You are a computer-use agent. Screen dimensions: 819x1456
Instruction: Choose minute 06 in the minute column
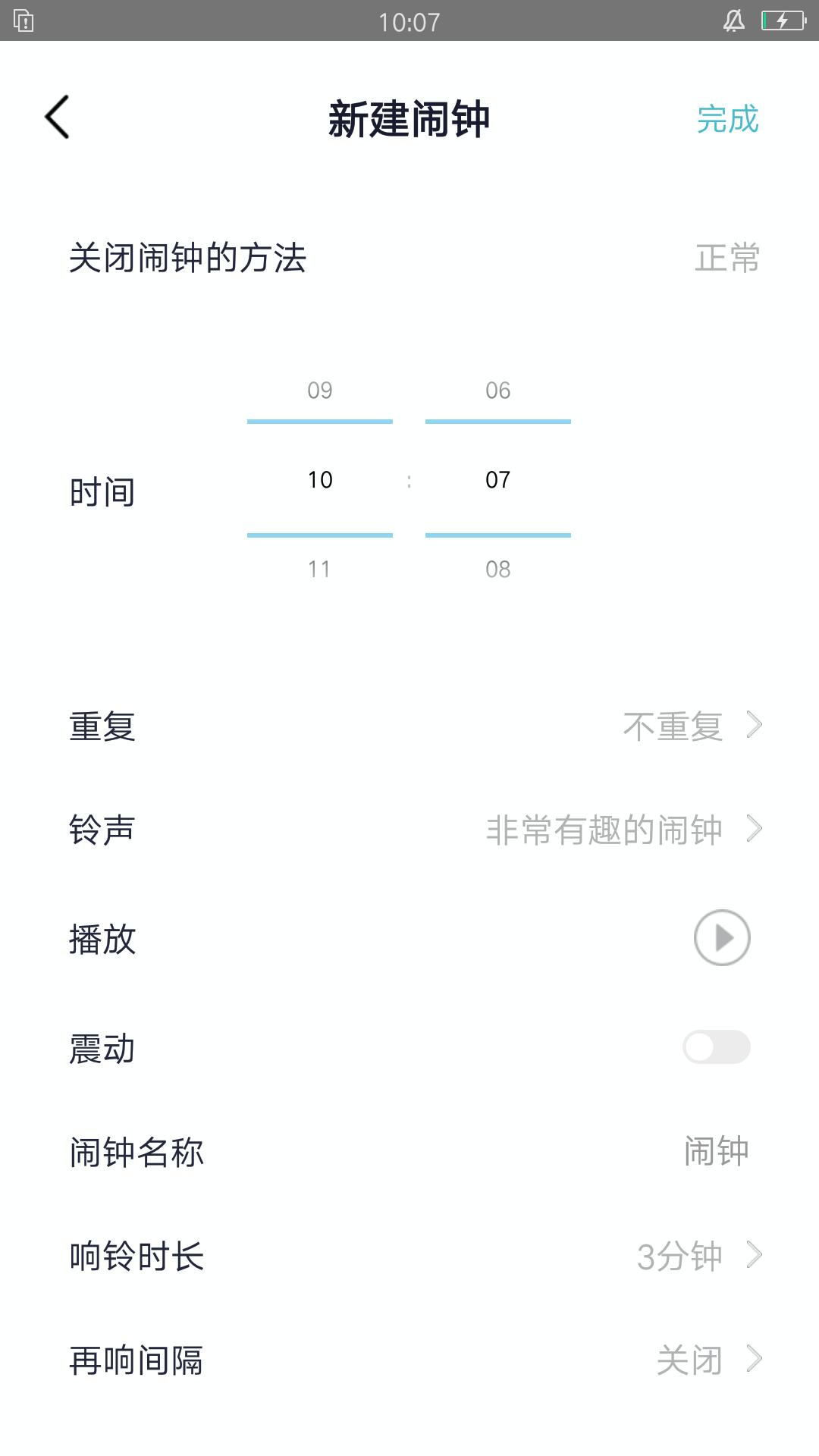click(x=497, y=391)
